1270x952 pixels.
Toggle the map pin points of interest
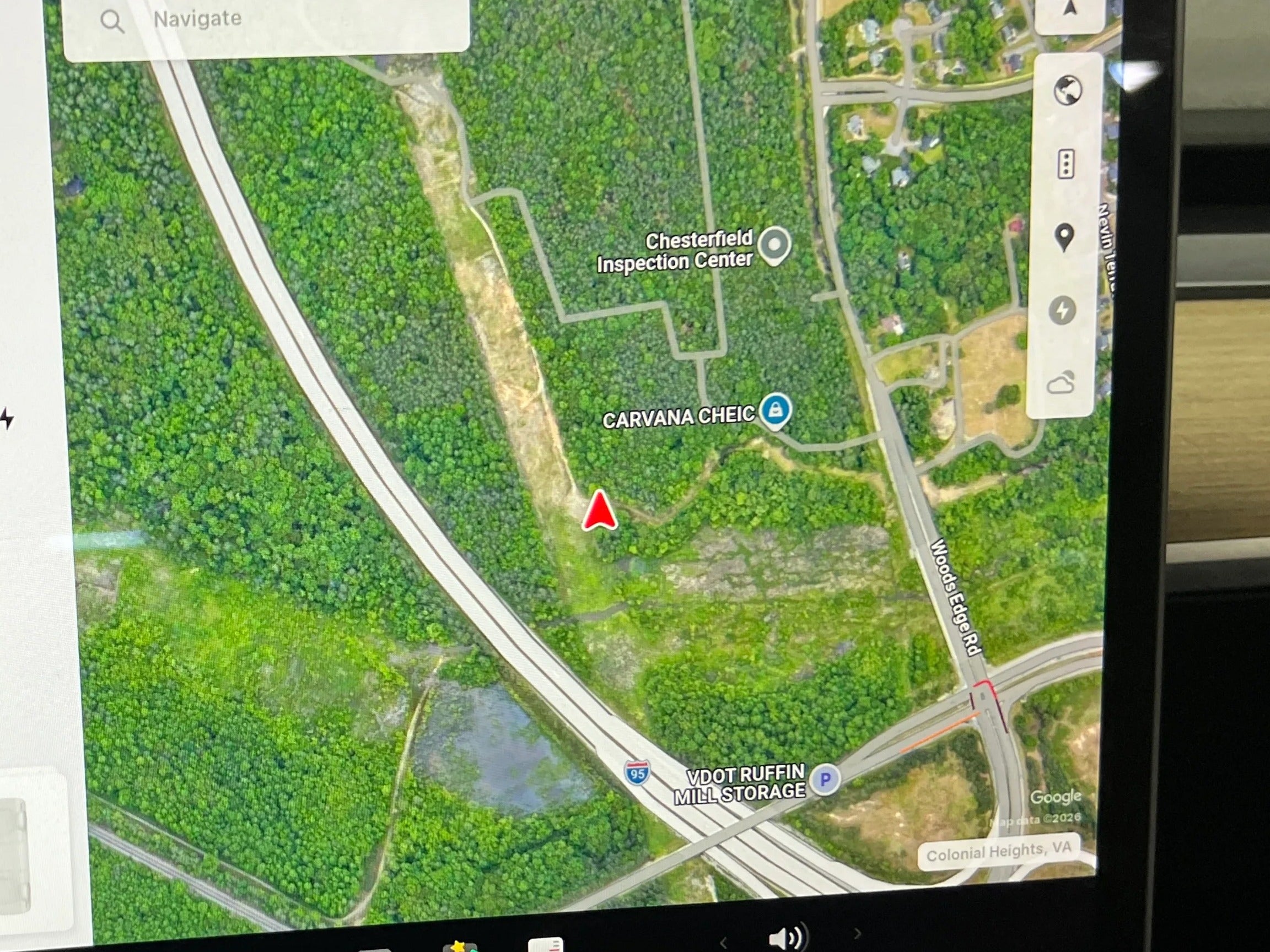1064,236
